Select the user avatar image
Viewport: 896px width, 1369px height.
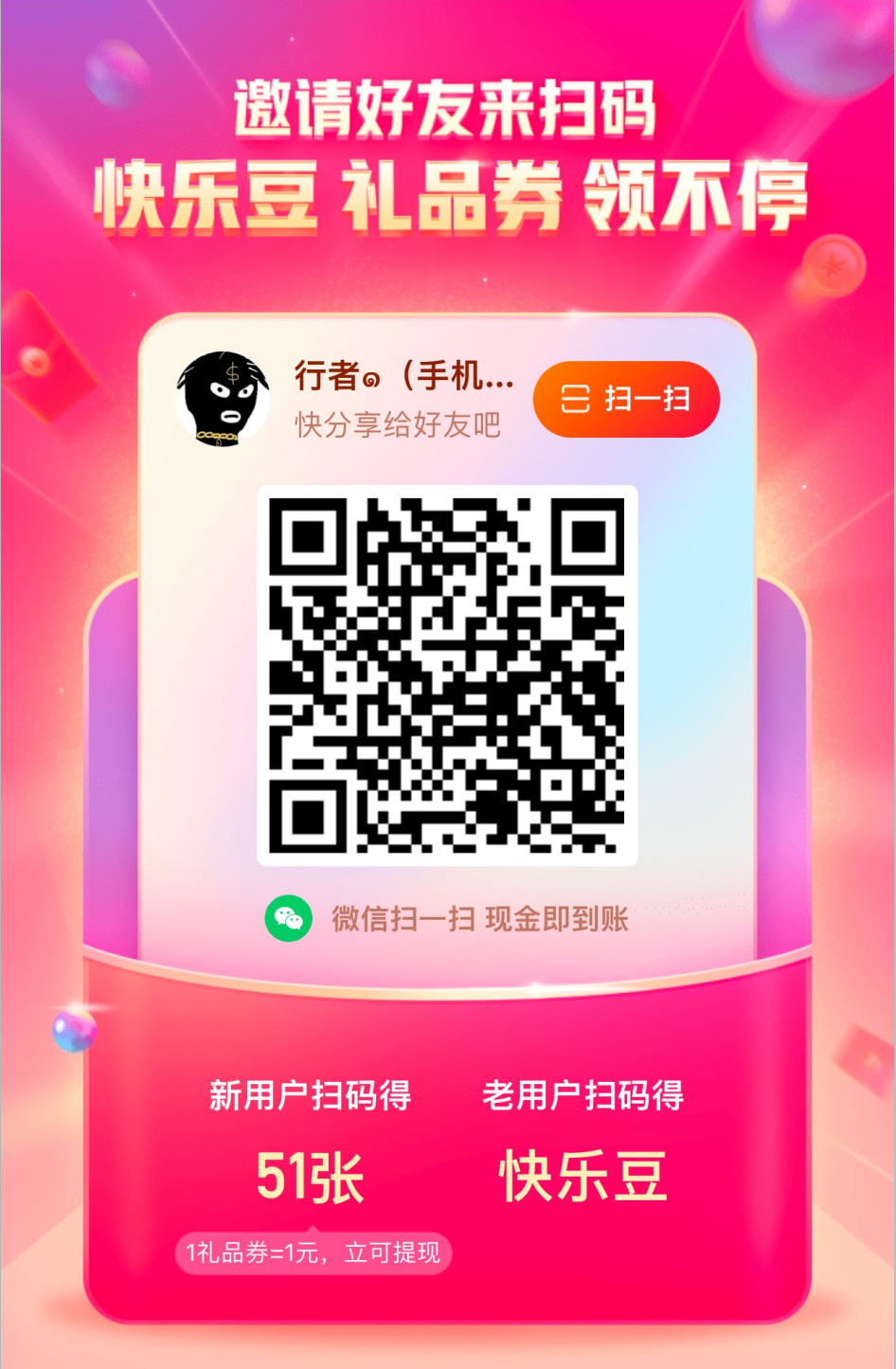tap(223, 398)
